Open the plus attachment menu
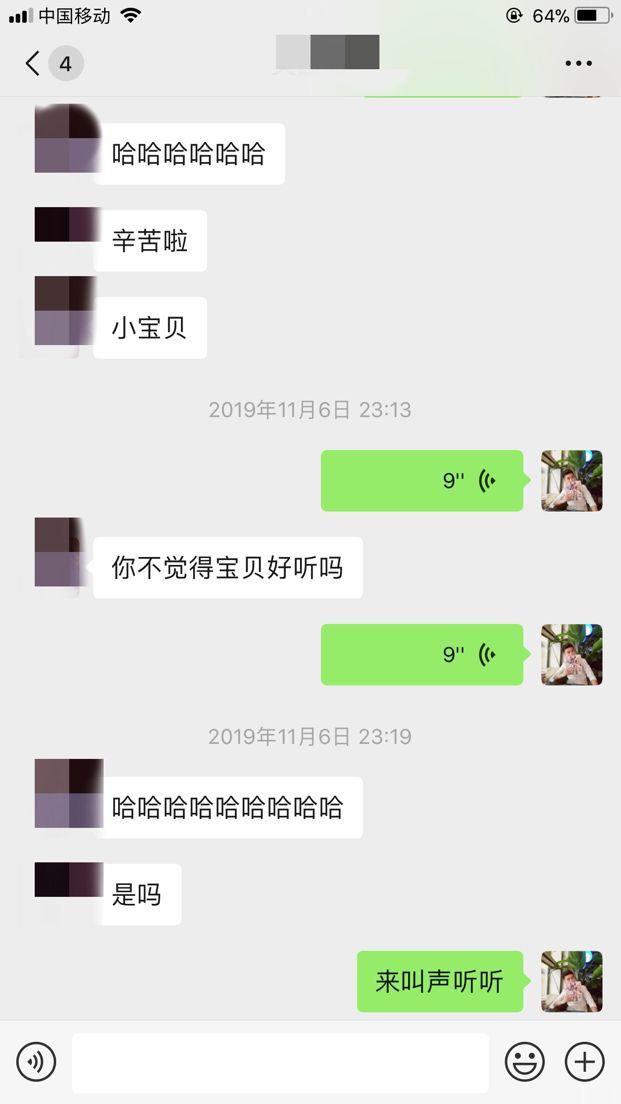 (x=585, y=1061)
